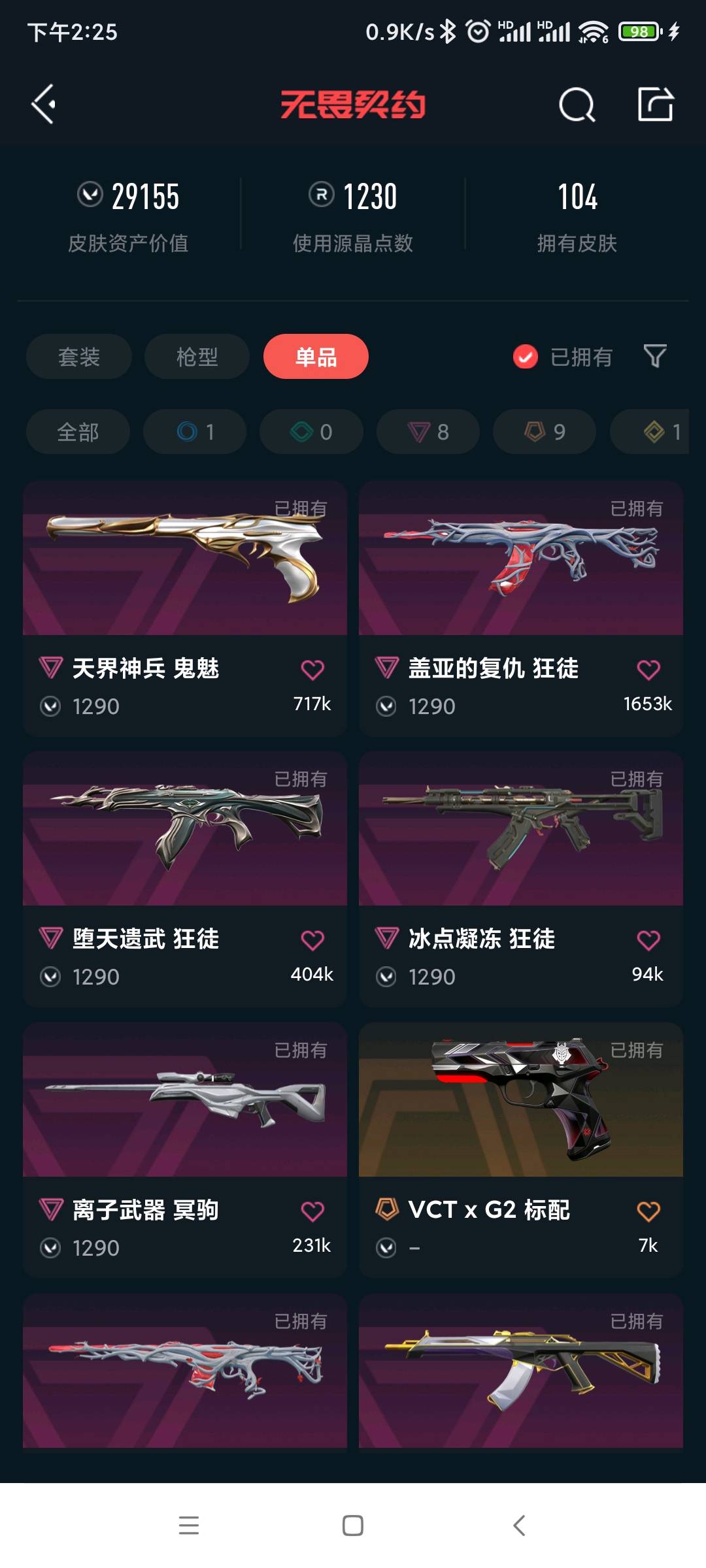Filter by the orange tier chip showing 9

click(x=545, y=432)
